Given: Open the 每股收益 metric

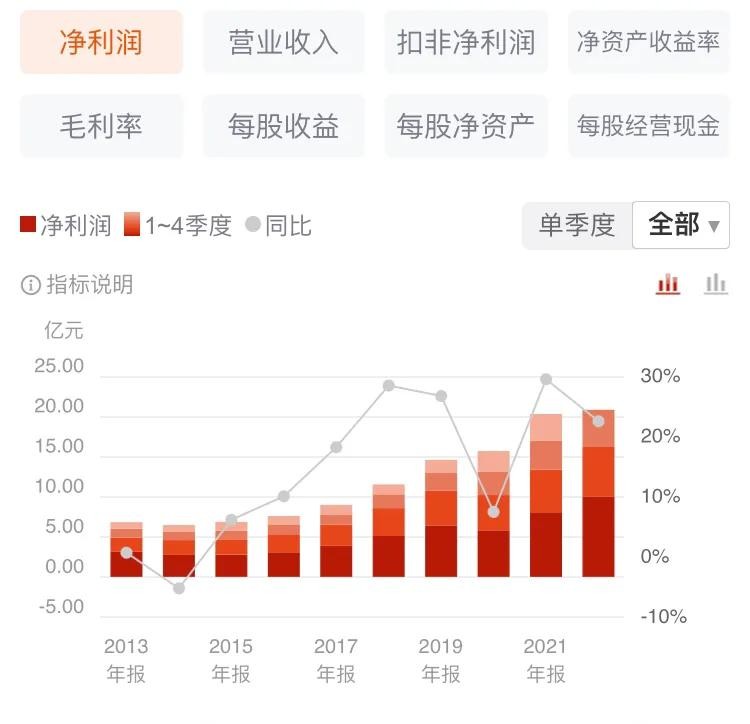Looking at the screenshot, I should click(x=283, y=126).
